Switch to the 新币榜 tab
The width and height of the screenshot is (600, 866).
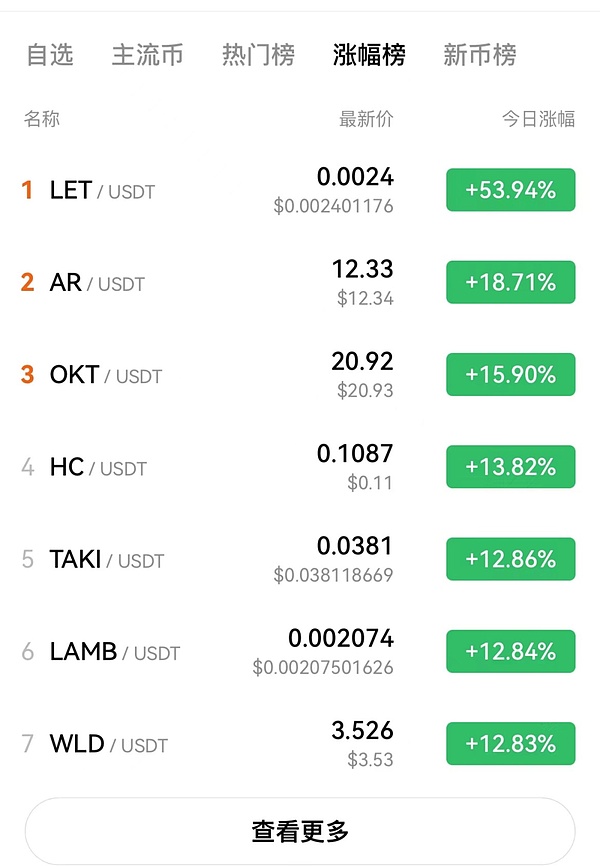pos(480,55)
